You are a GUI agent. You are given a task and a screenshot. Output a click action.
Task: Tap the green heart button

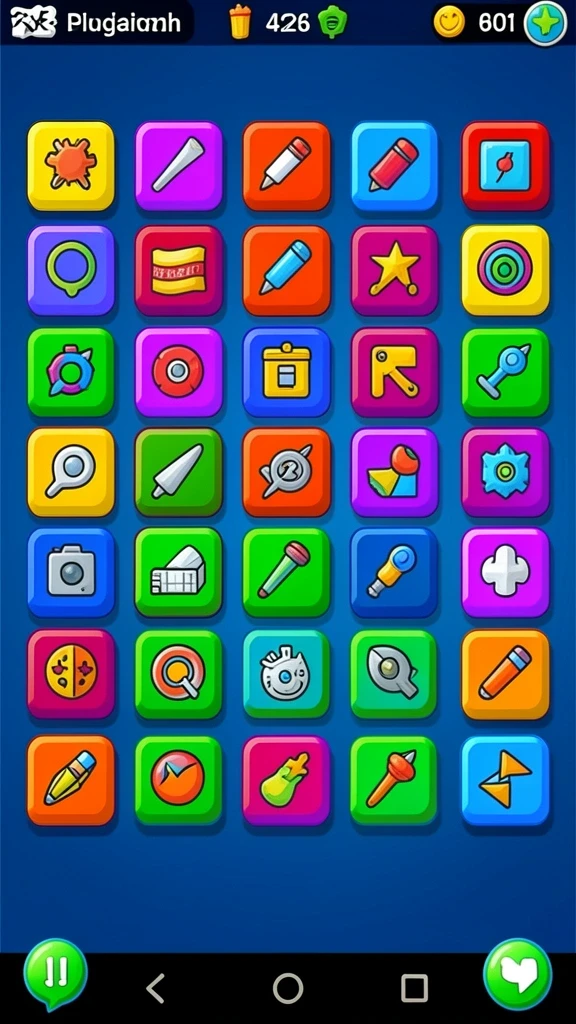[x=518, y=974]
